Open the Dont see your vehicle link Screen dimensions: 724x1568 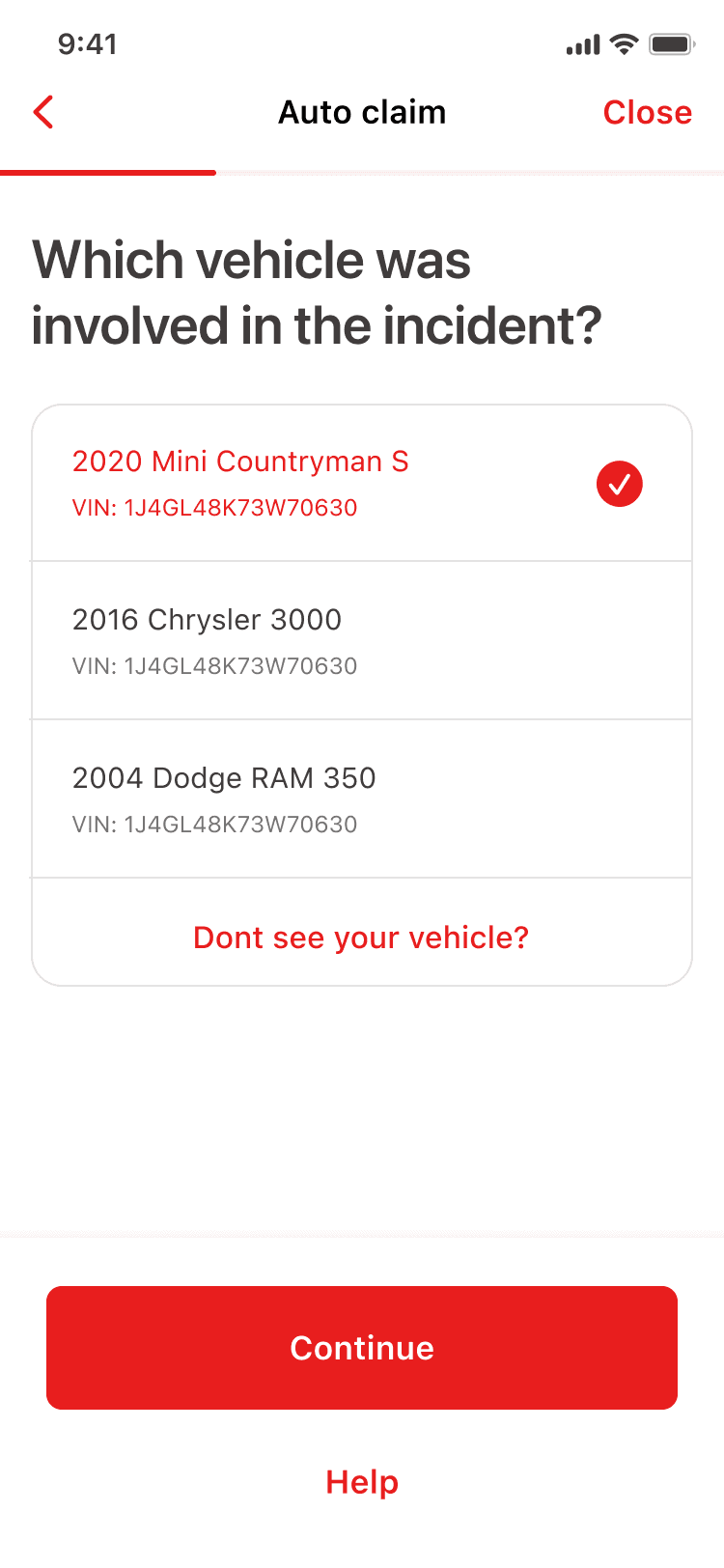coord(361,937)
